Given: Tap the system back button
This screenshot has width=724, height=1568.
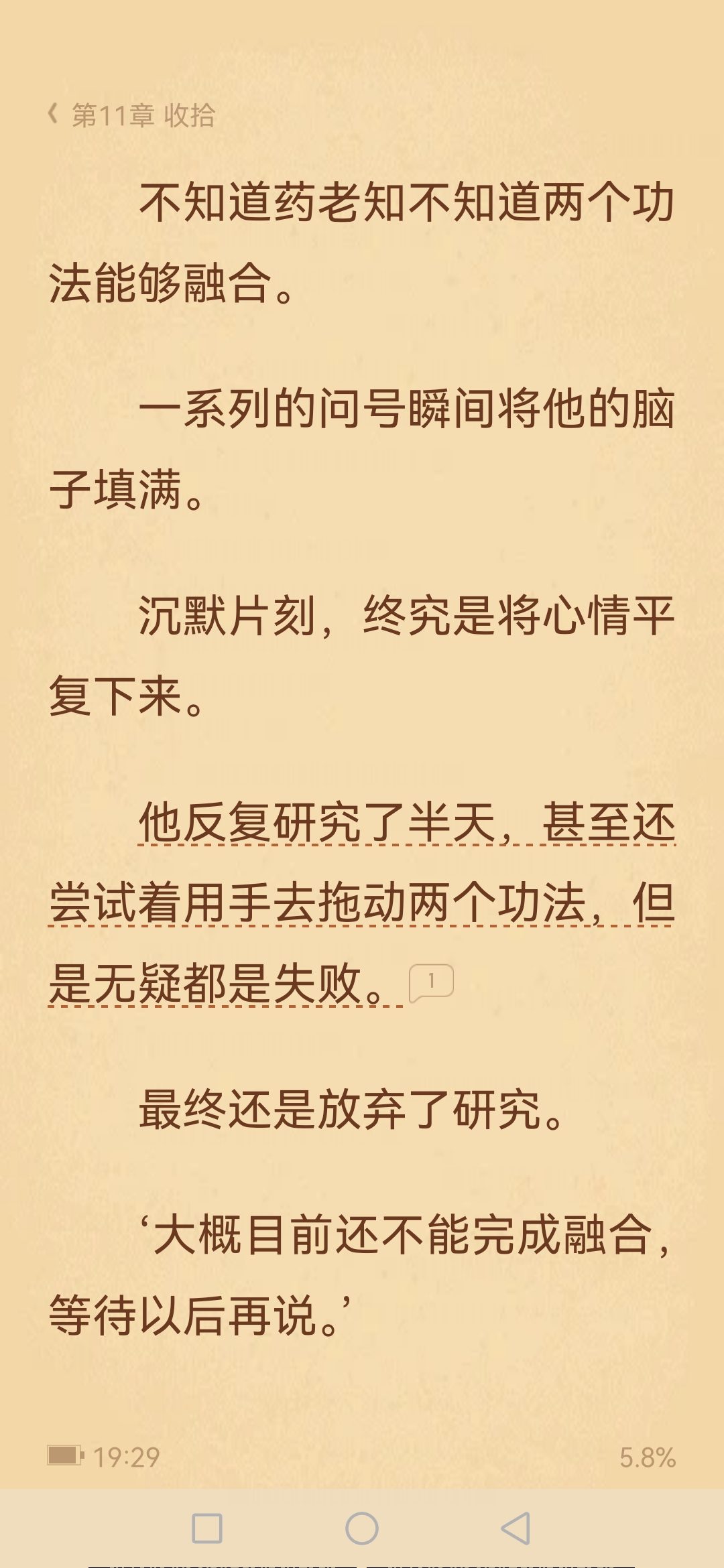Looking at the screenshot, I should (x=516, y=1528).
